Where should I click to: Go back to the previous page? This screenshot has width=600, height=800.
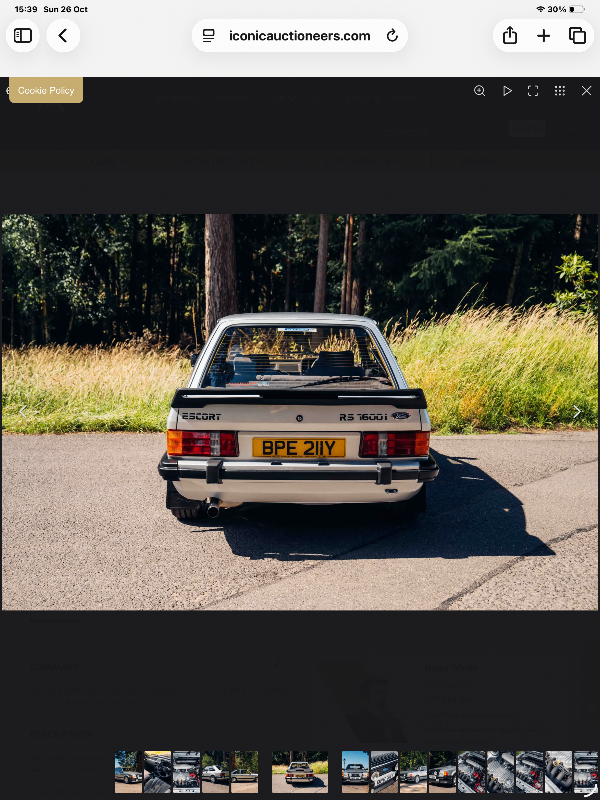pyautogui.click(x=63, y=36)
